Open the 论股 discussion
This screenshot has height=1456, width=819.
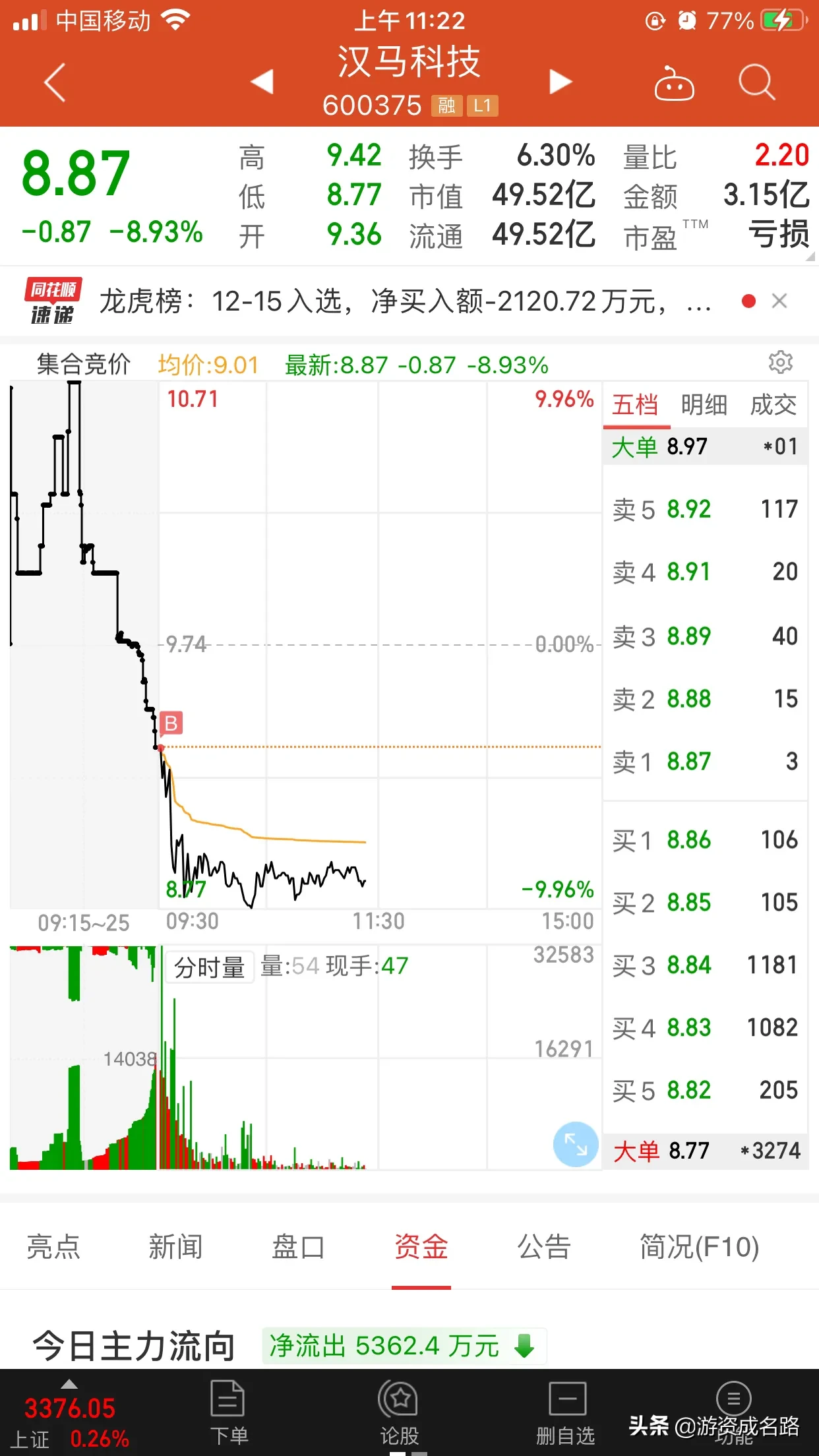point(399,1412)
